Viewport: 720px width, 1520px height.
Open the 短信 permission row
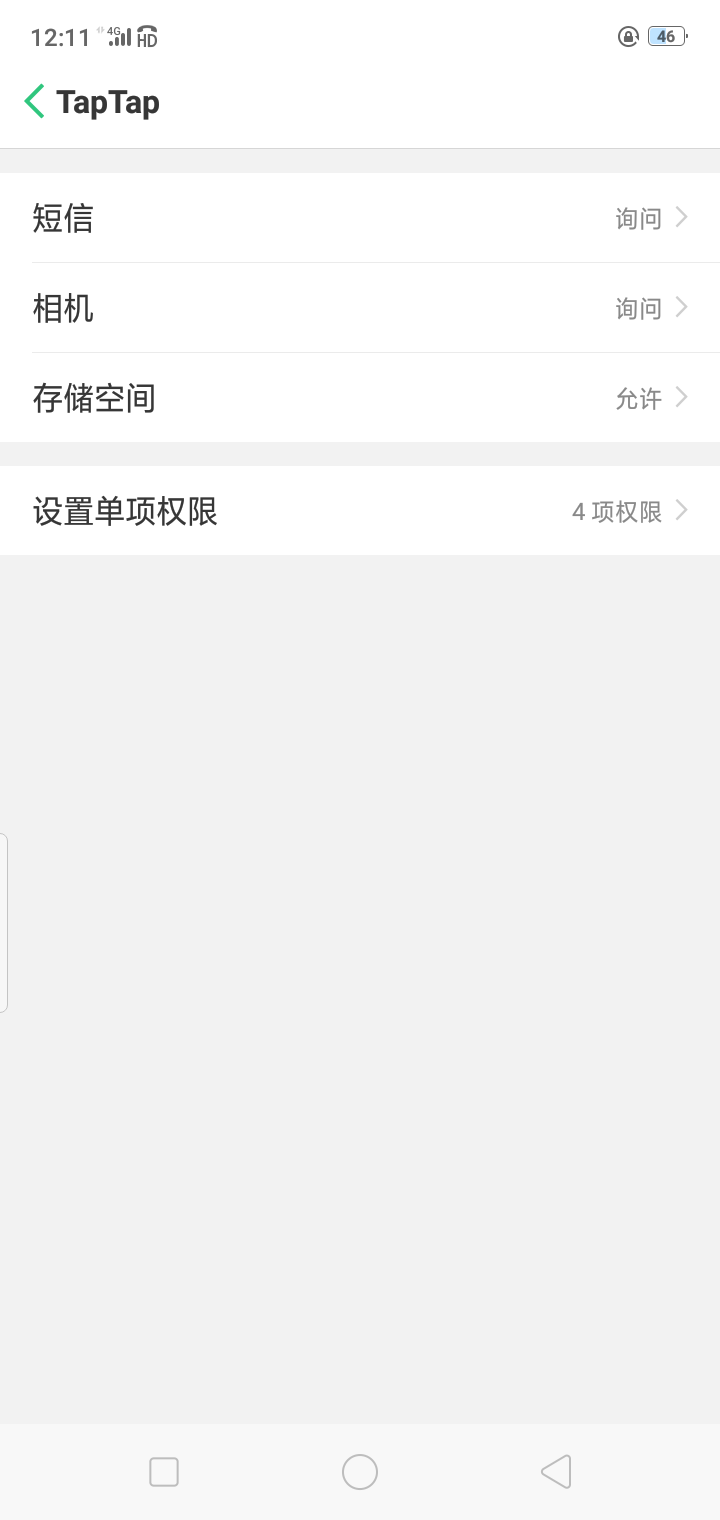[360, 217]
